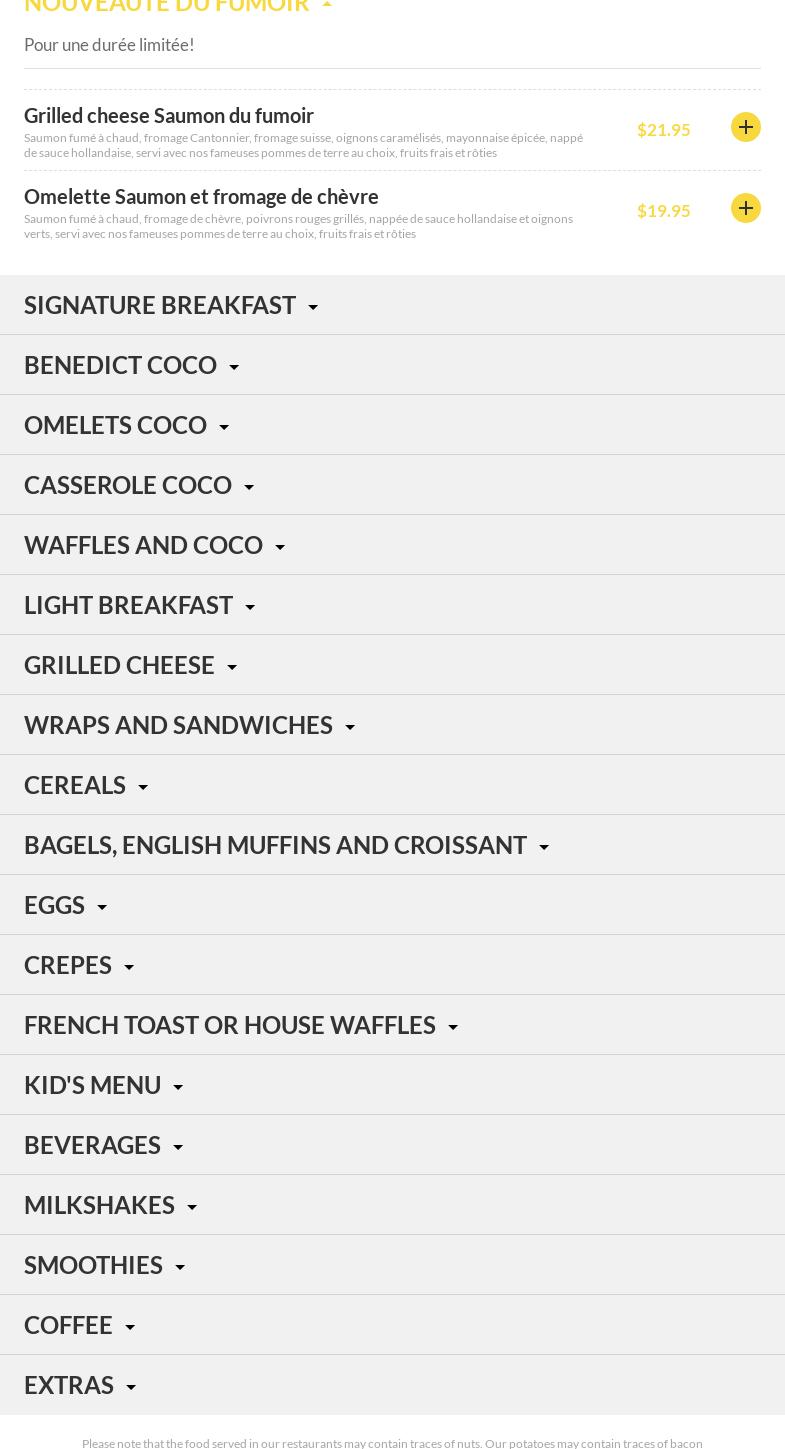Expand Benedict Coco menu category

click(131, 365)
